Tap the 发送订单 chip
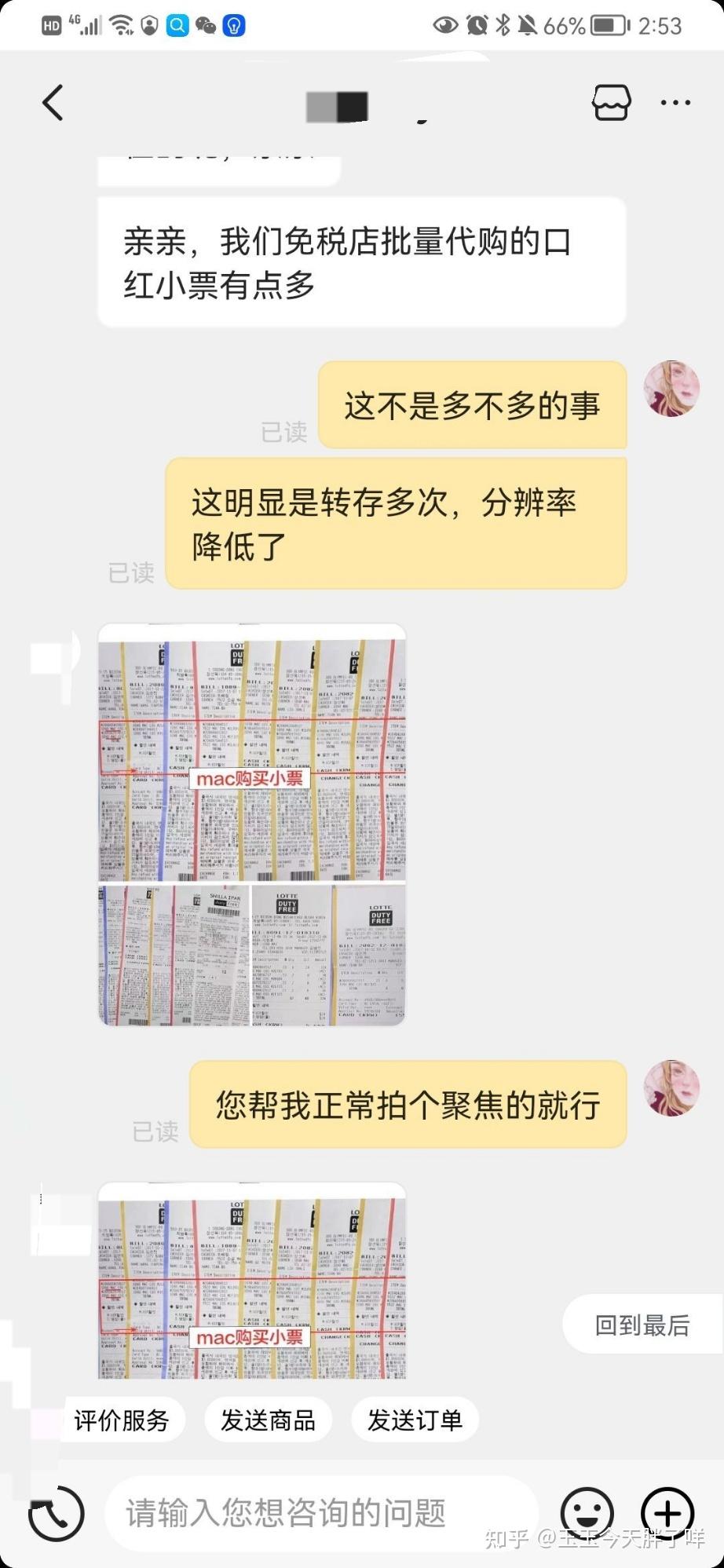 [415, 1420]
